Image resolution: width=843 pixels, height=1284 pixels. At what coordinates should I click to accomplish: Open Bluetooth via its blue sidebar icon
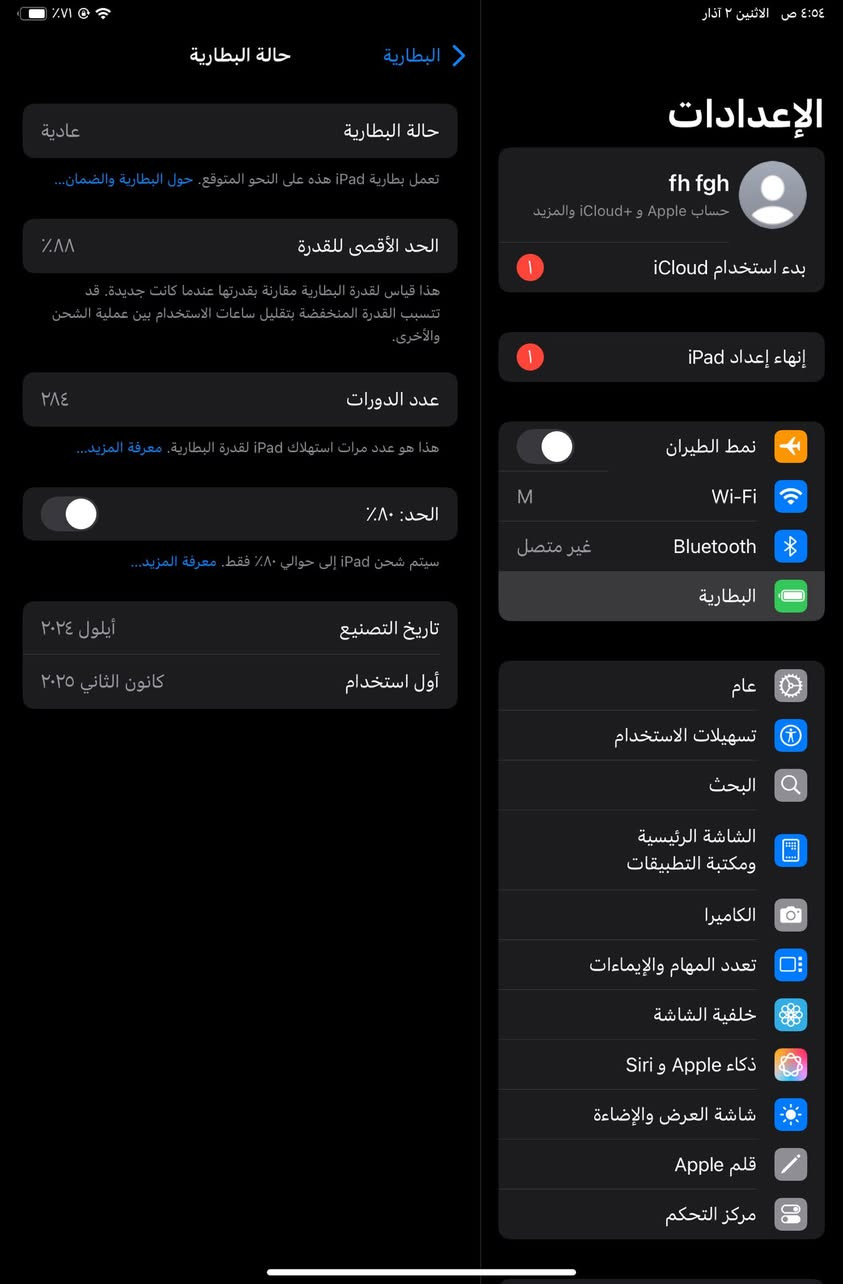[790, 546]
